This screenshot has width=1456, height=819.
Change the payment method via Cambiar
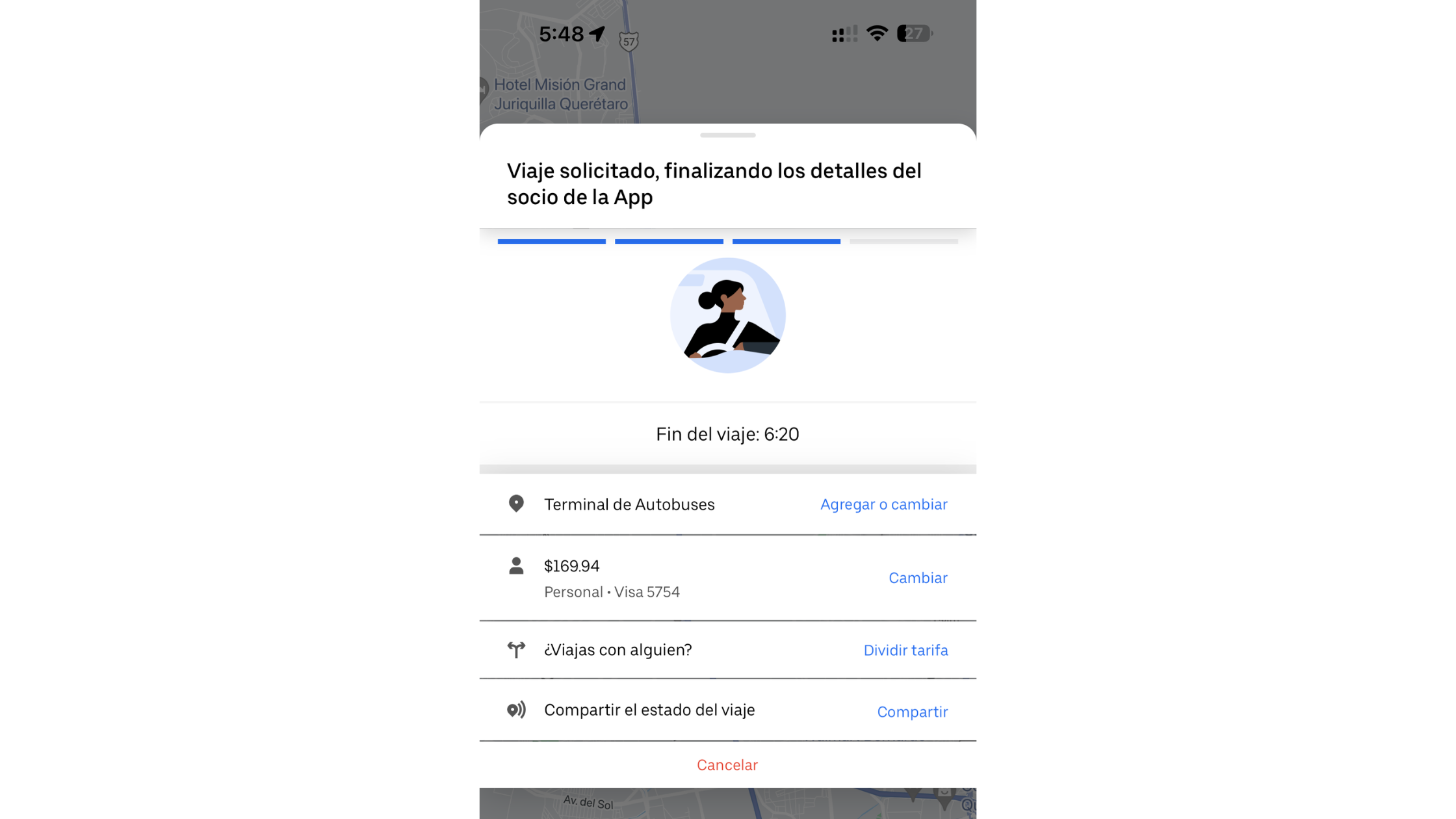[x=917, y=578]
